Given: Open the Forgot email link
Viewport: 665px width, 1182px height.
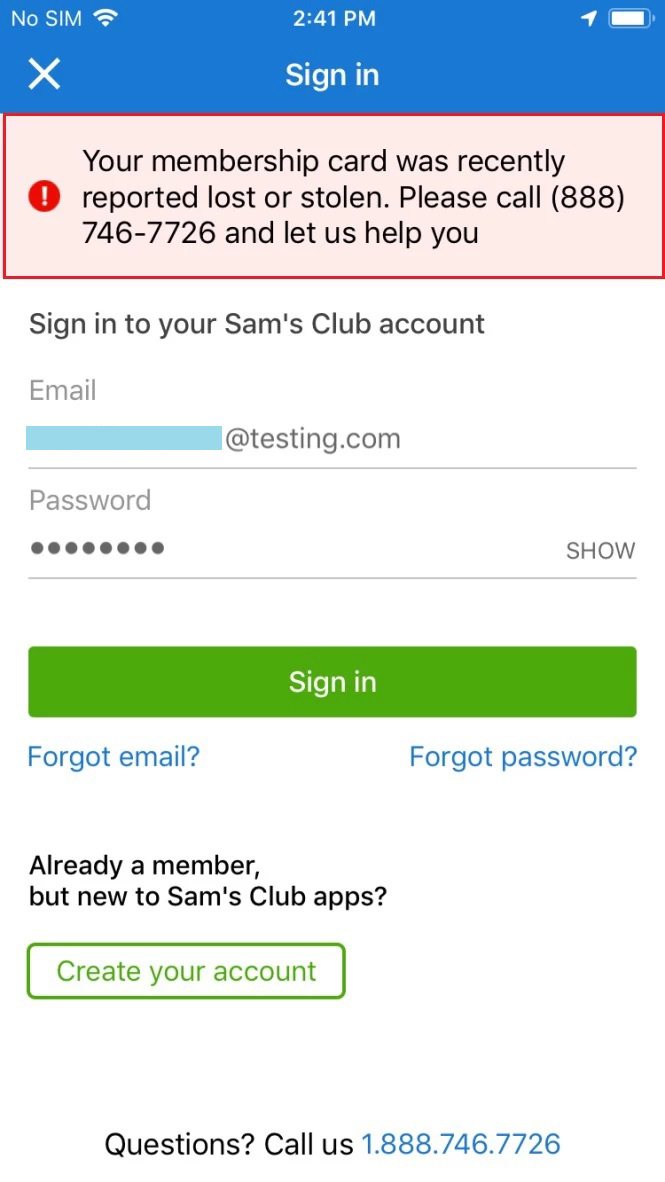Looking at the screenshot, I should tap(114, 756).
